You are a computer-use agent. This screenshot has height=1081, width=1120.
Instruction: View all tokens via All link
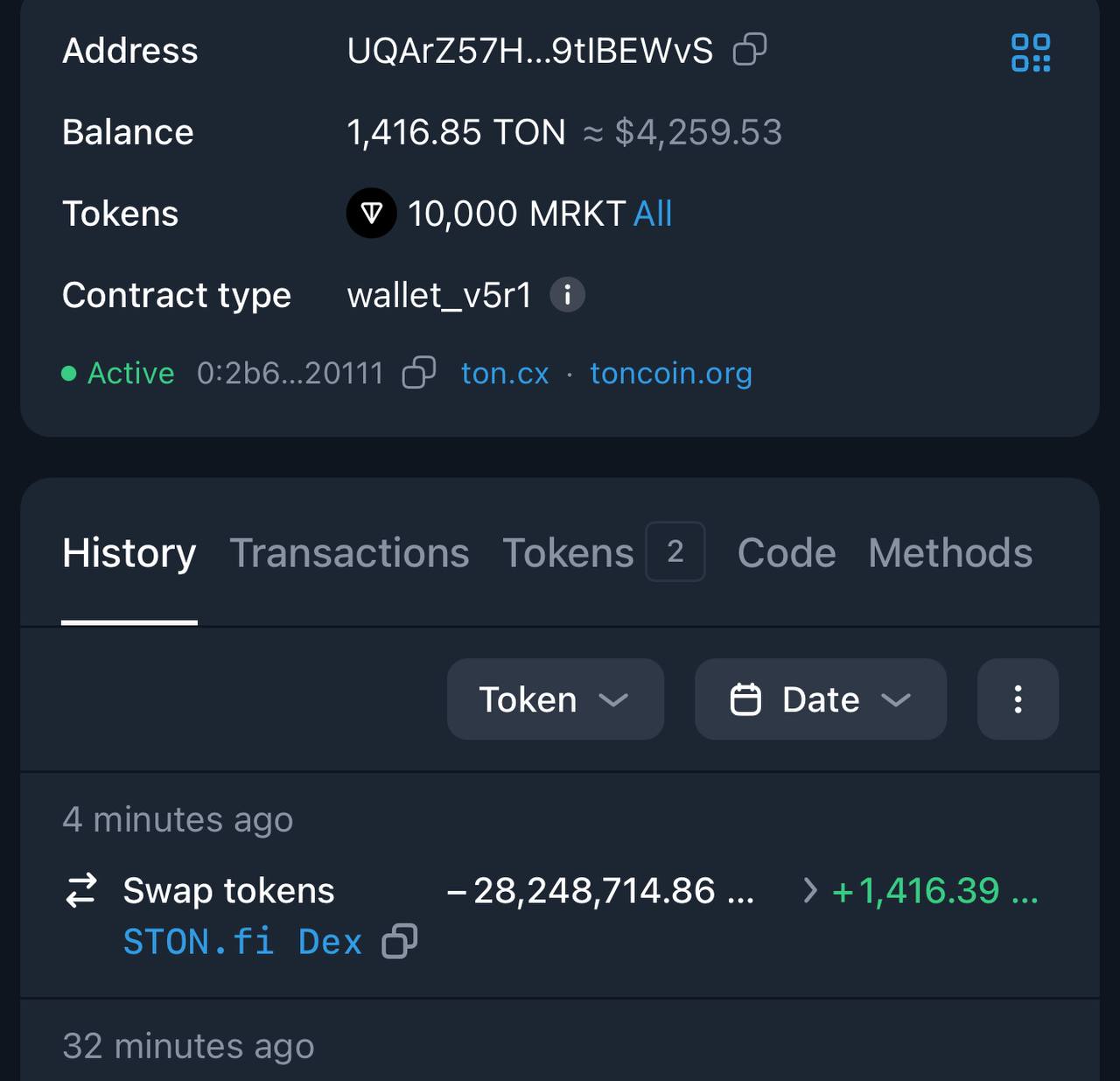(x=653, y=214)
